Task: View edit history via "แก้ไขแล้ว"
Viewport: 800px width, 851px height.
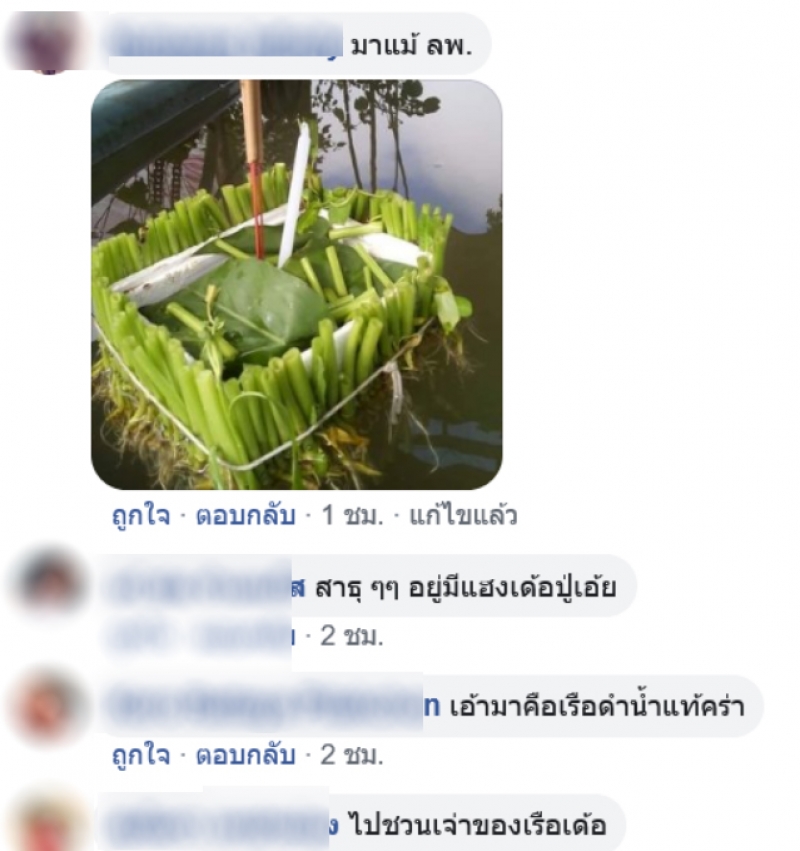Action: tap(463, 516)
